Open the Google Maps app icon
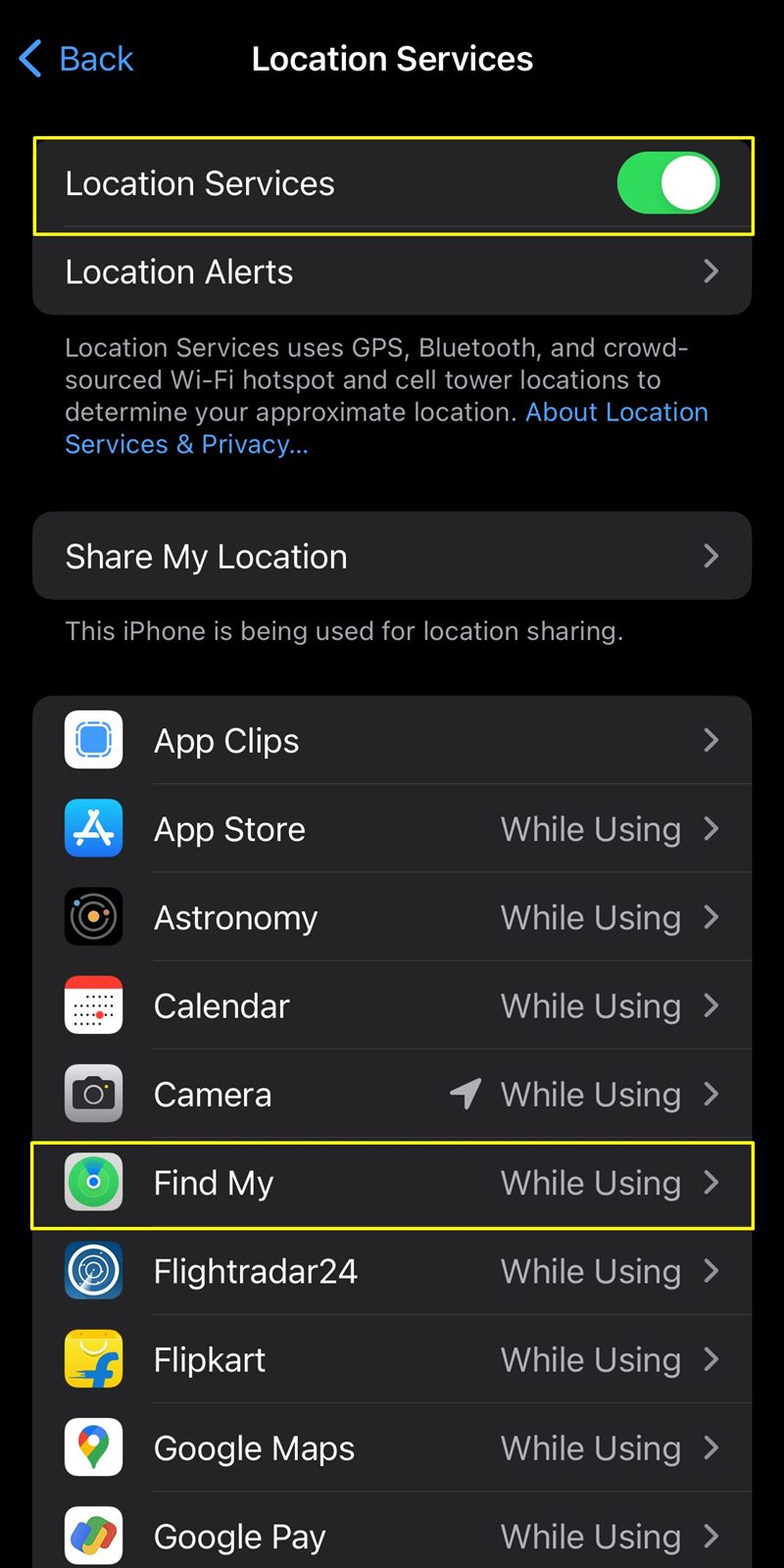 (x=93, y=1446)
